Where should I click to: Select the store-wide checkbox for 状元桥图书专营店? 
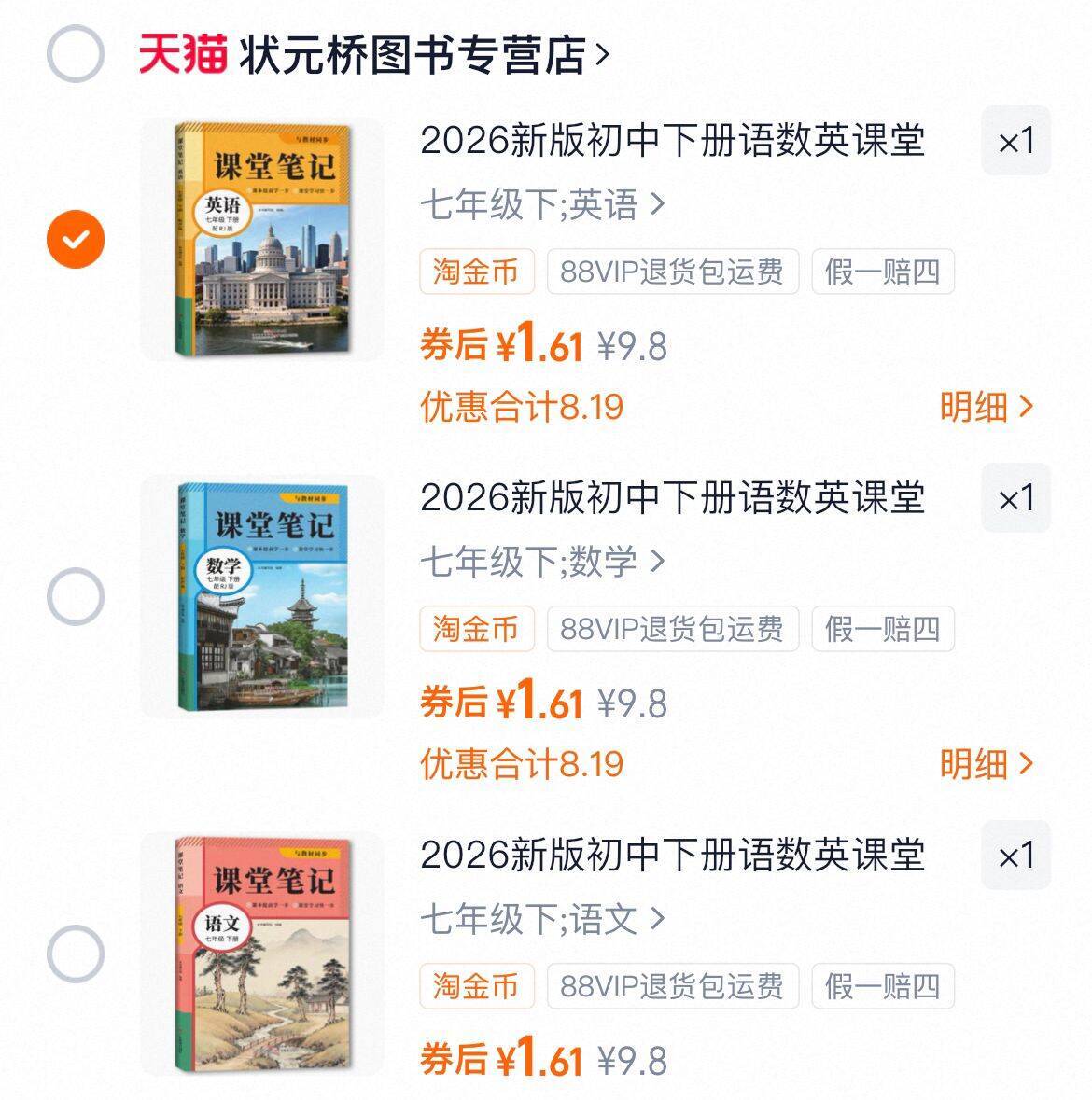pos(77,53)
